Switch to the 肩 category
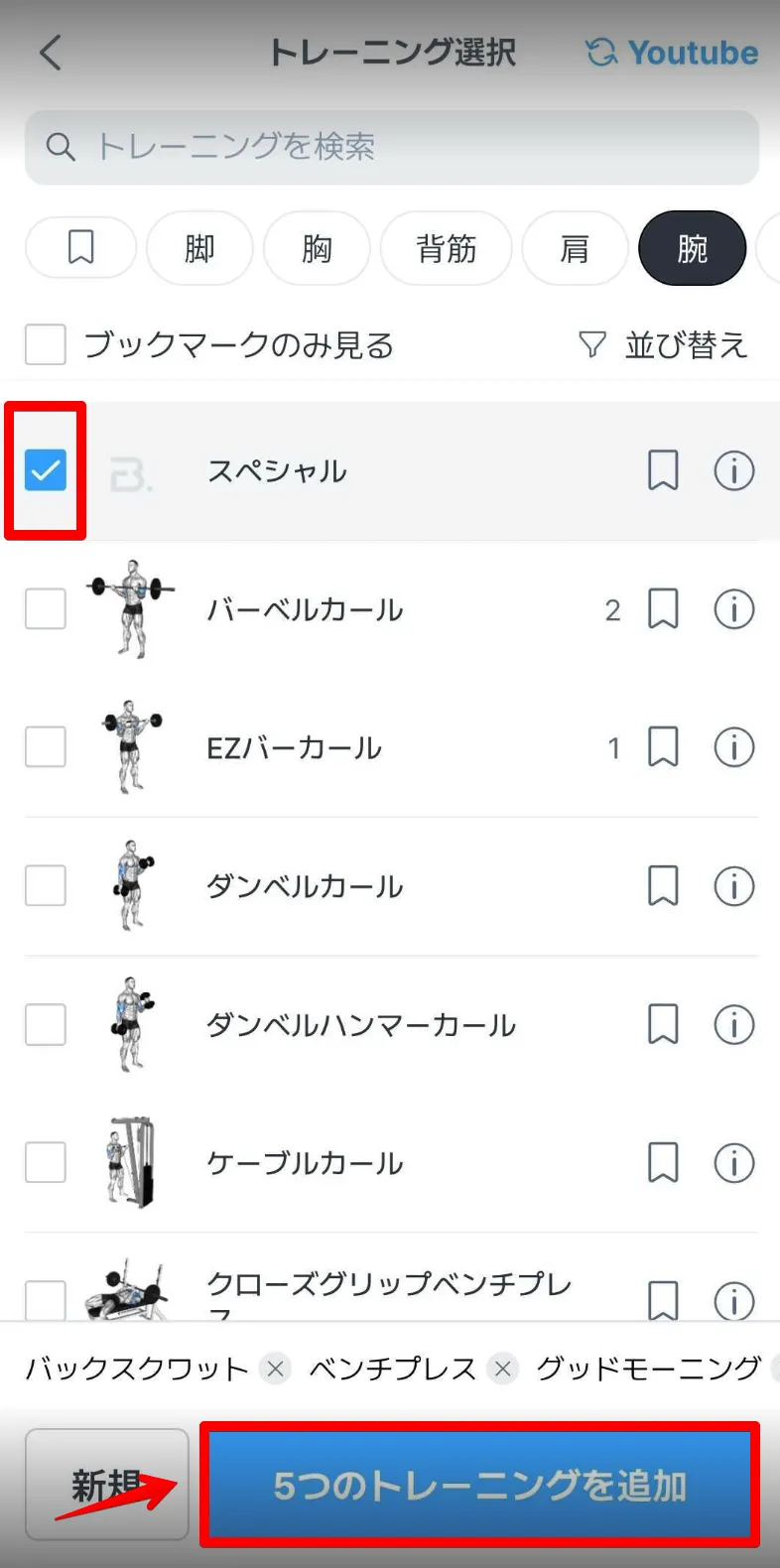This screenshot has width=780, height=1568. point(575,247)
